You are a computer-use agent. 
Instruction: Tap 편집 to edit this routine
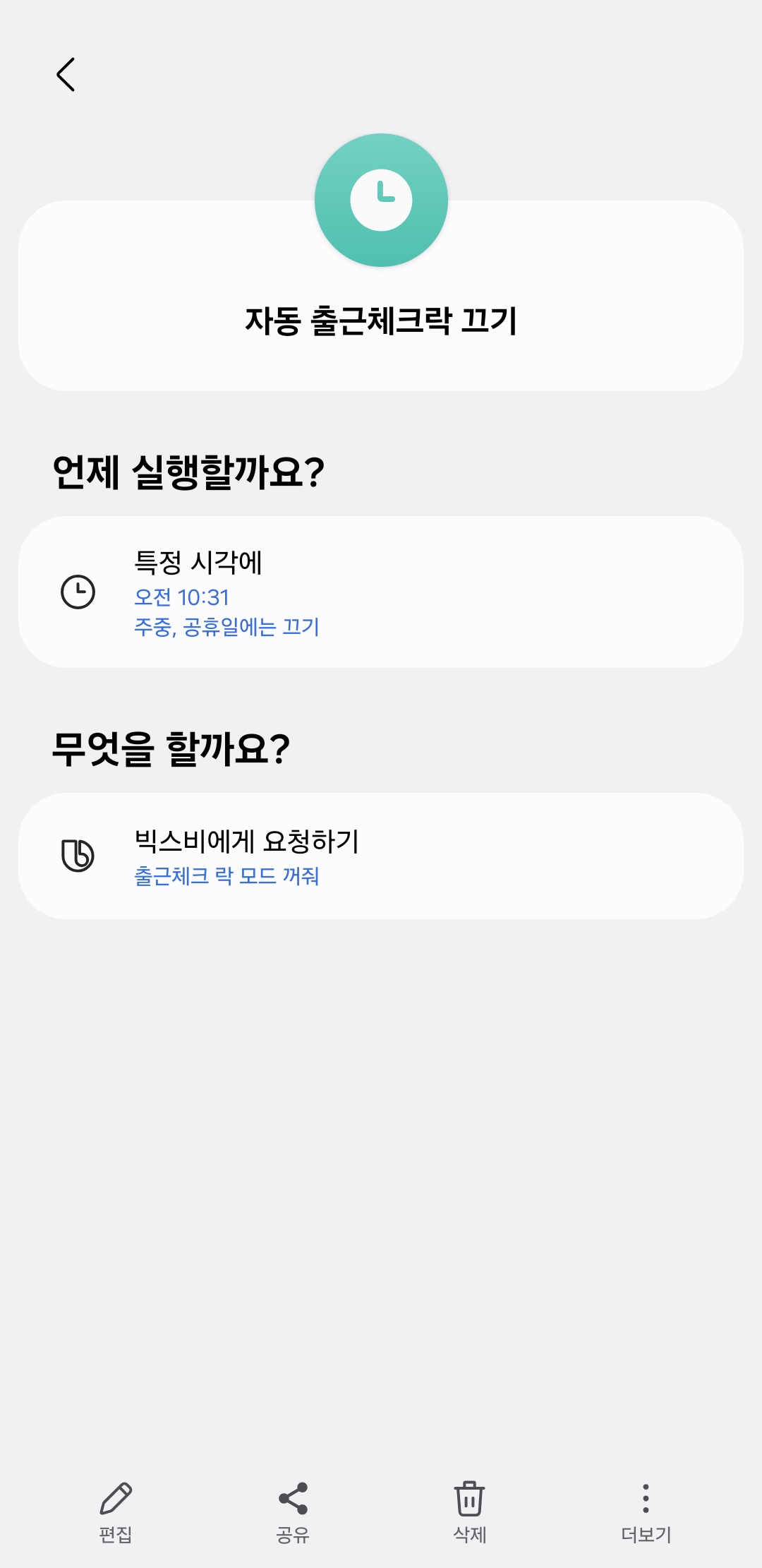pos(116,1512)
